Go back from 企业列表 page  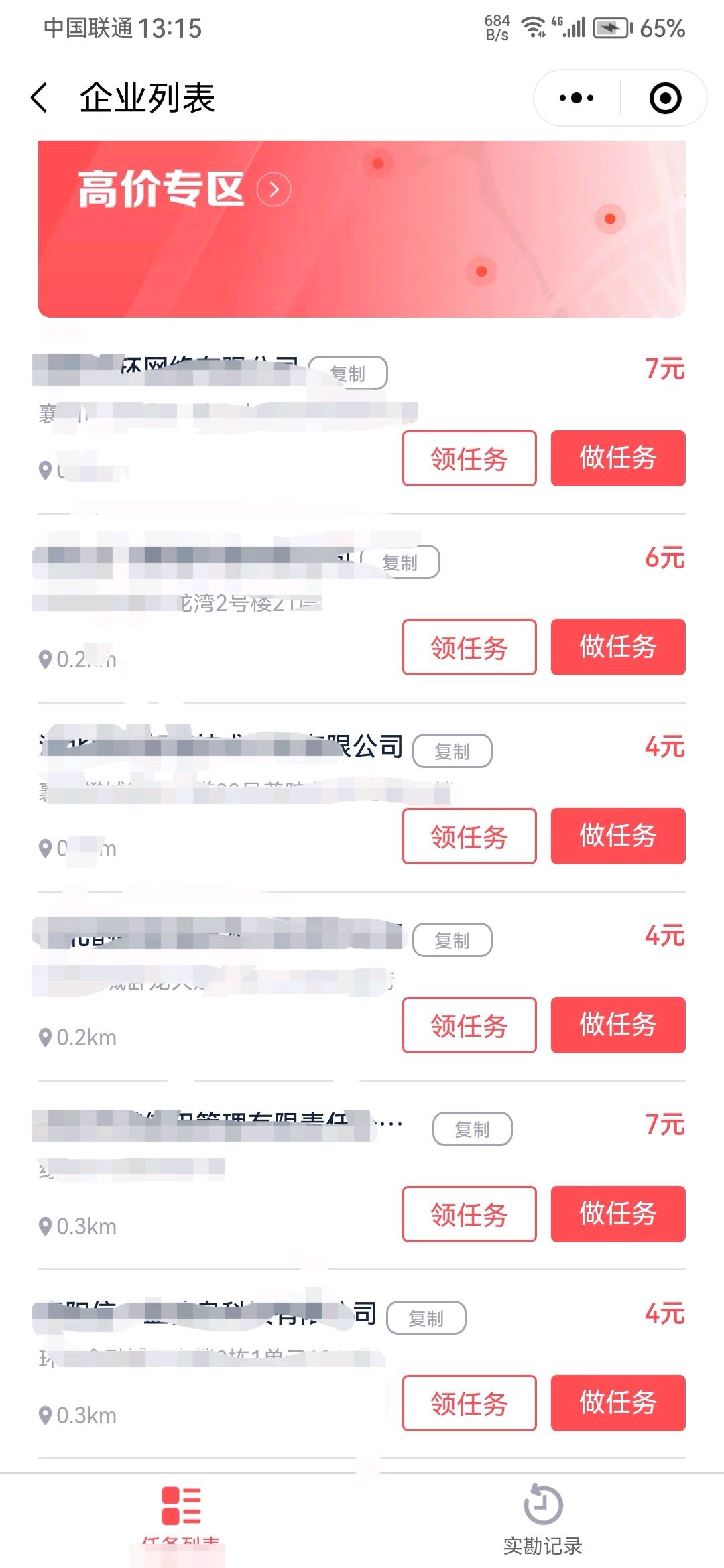(40, 99)
